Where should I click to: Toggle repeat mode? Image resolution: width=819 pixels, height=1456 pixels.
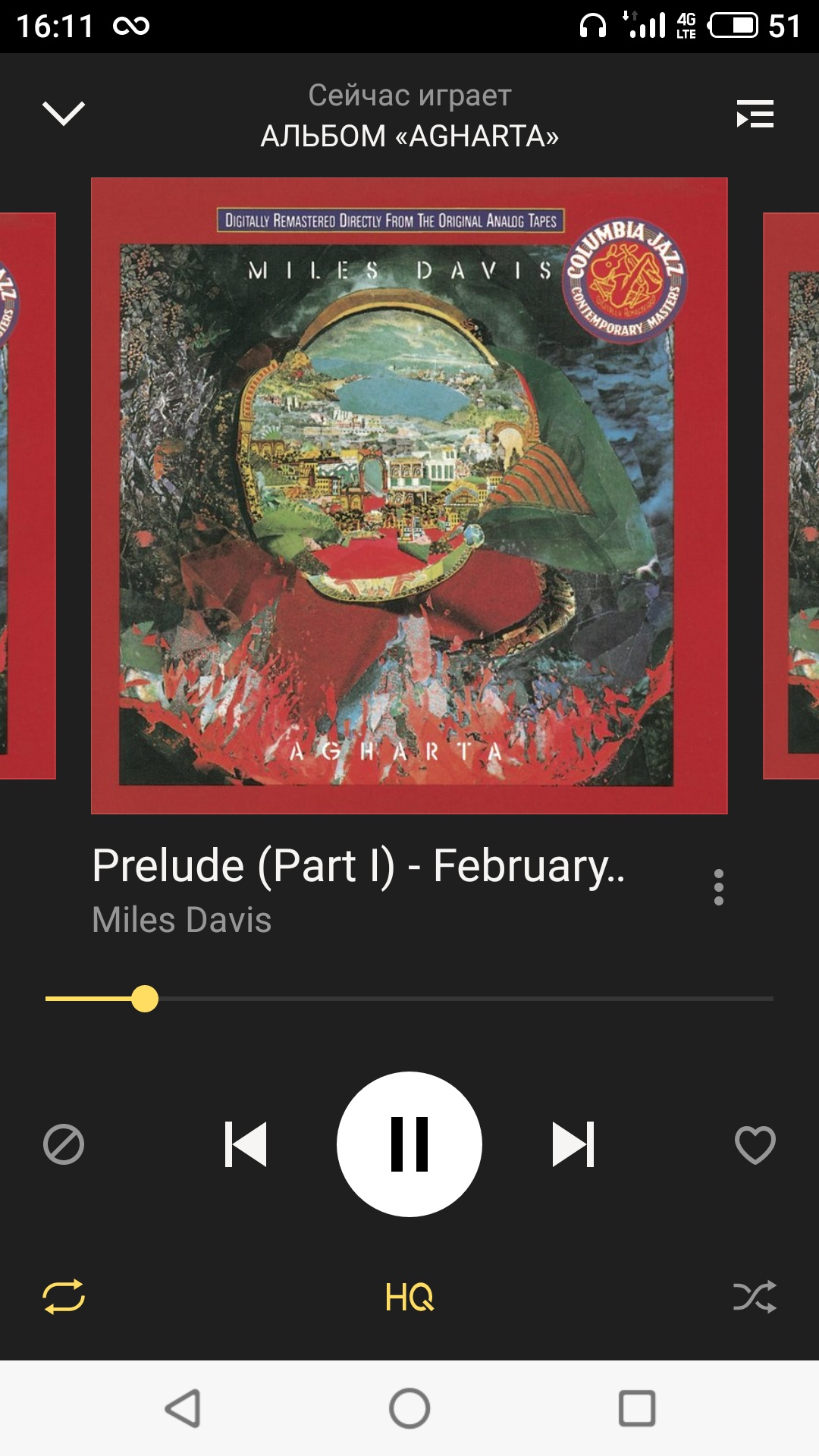(64, 1297)
